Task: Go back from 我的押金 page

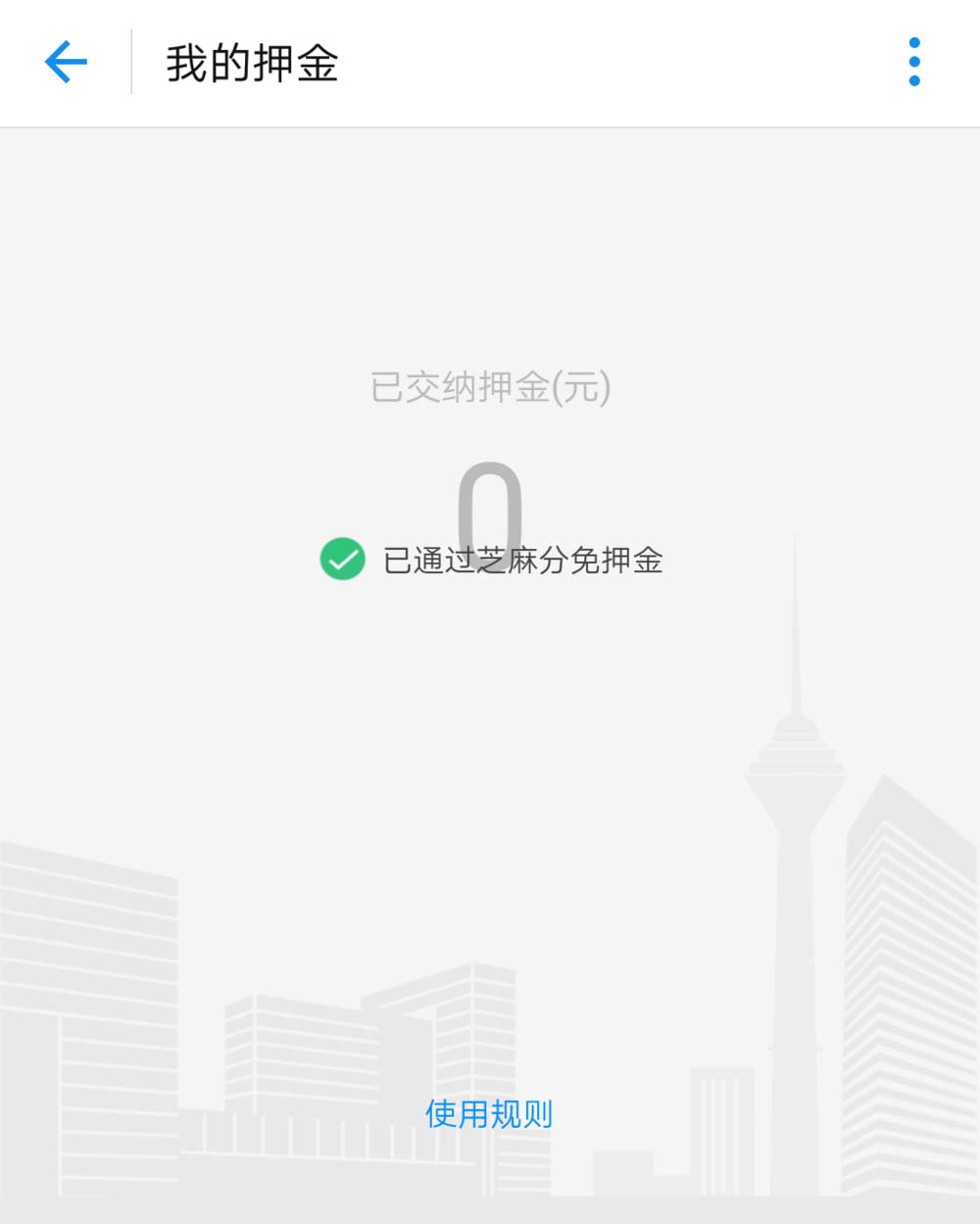Action: pyautogui.click(x=66, y=63)
